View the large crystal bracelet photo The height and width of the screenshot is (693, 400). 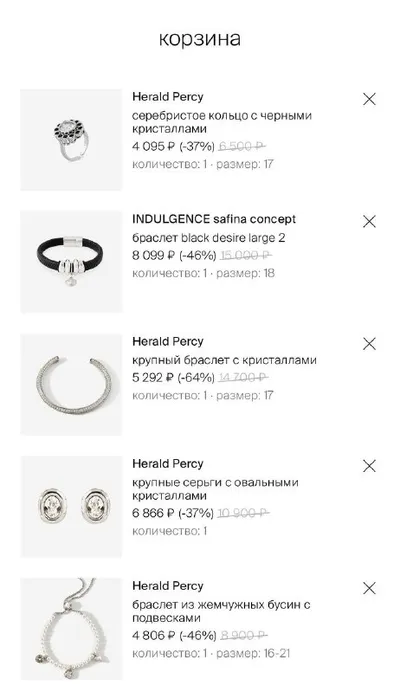(71, 385)
